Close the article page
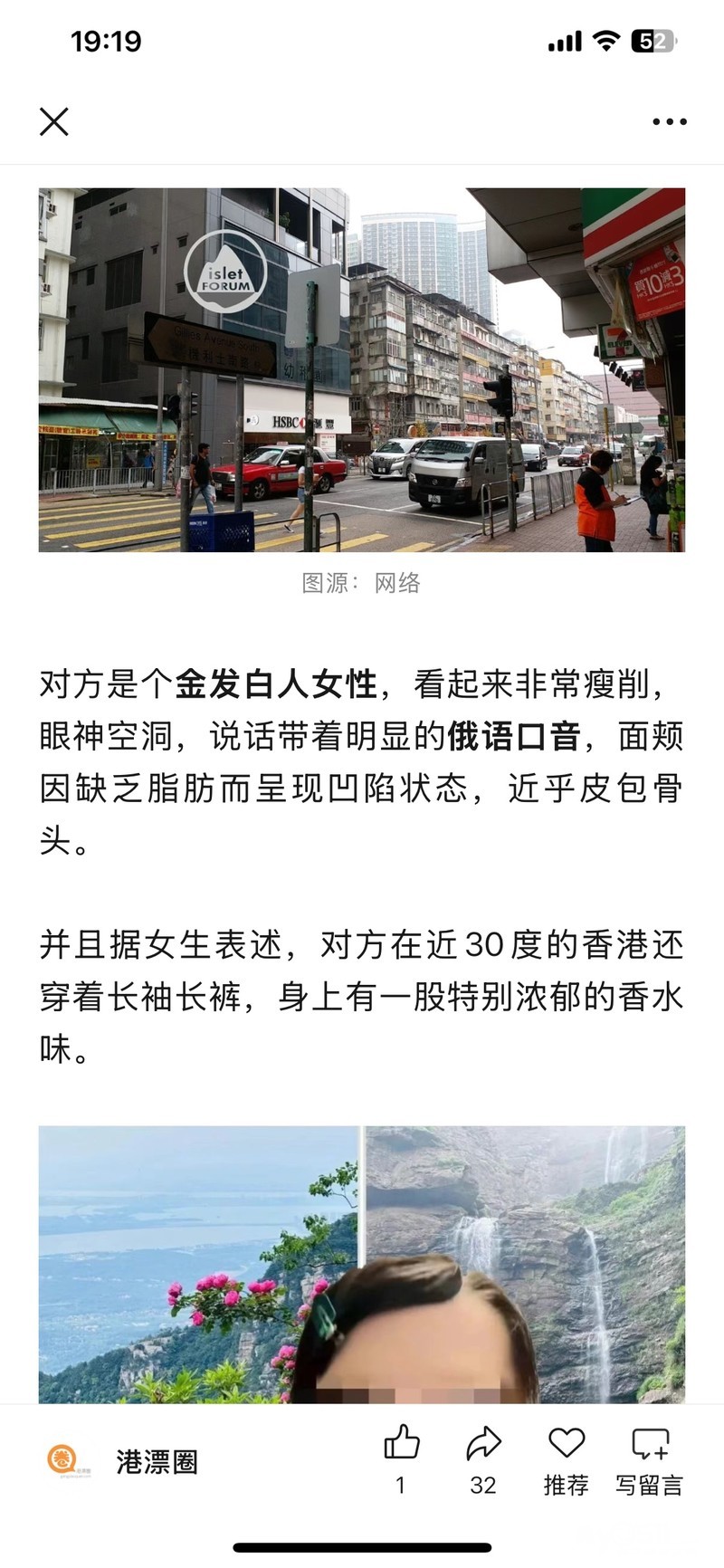Image resolution: width=724 pixels, height=1568 pixels. click(54, 121)
